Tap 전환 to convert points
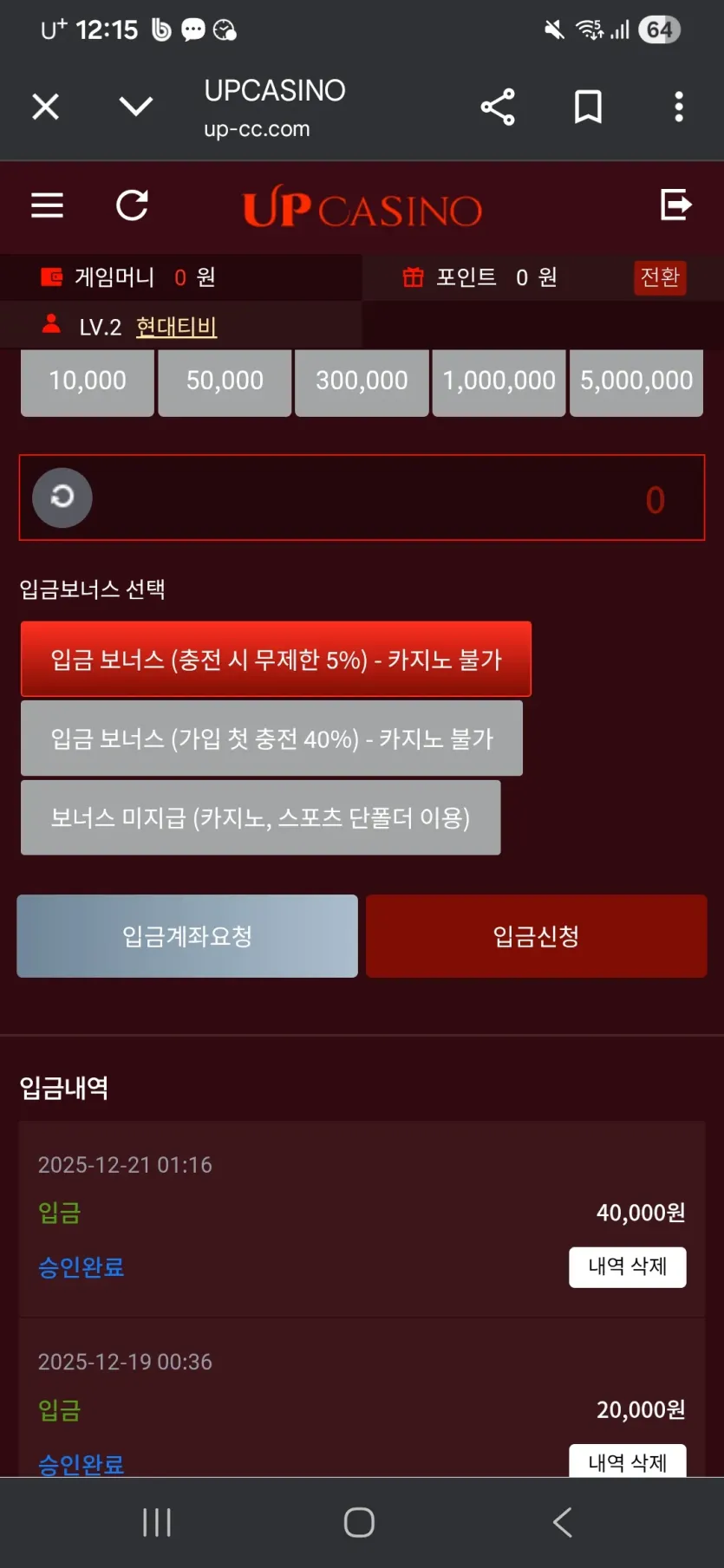This screenshot has width=724, height=1568. pyautogui.click(x=660, y=277)
